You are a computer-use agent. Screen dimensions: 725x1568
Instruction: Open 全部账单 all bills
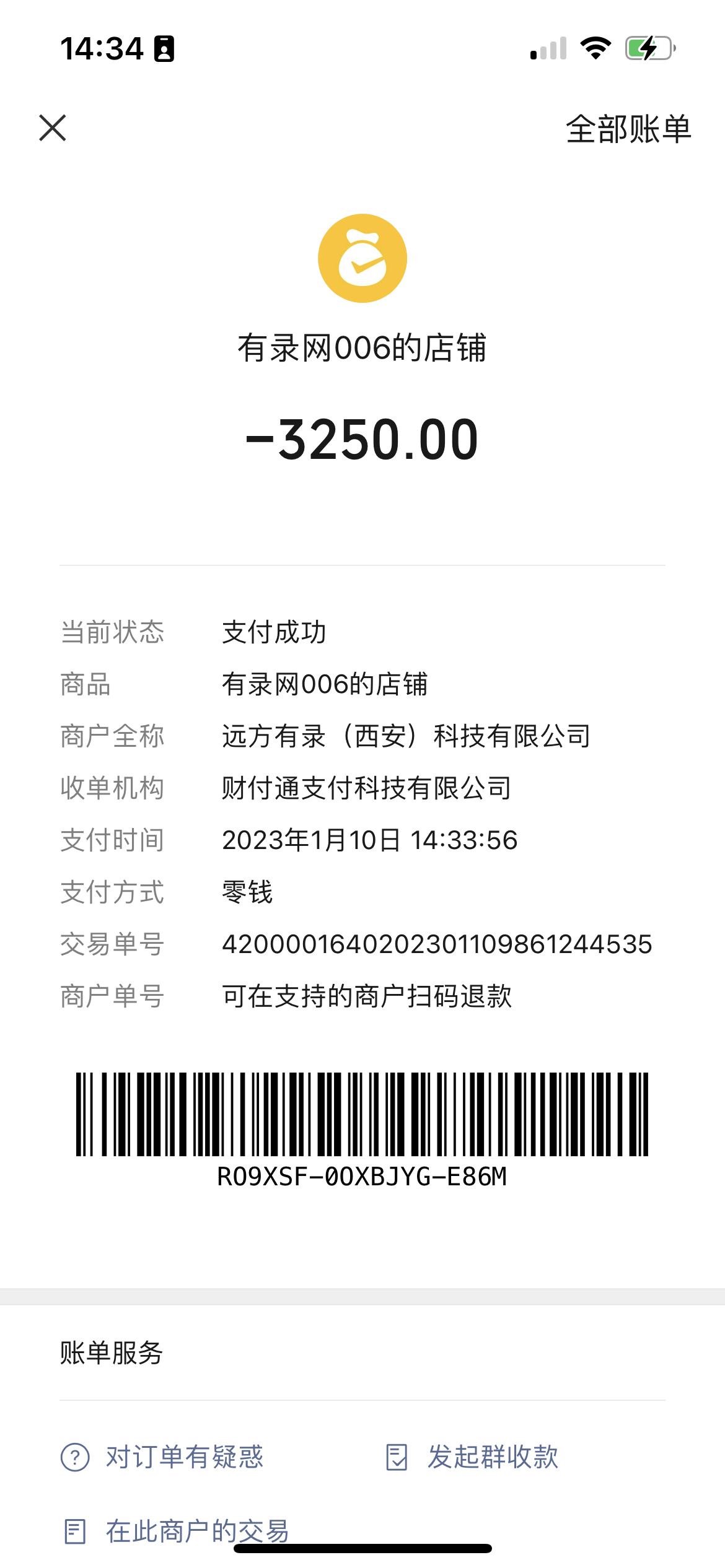(628, 129)
